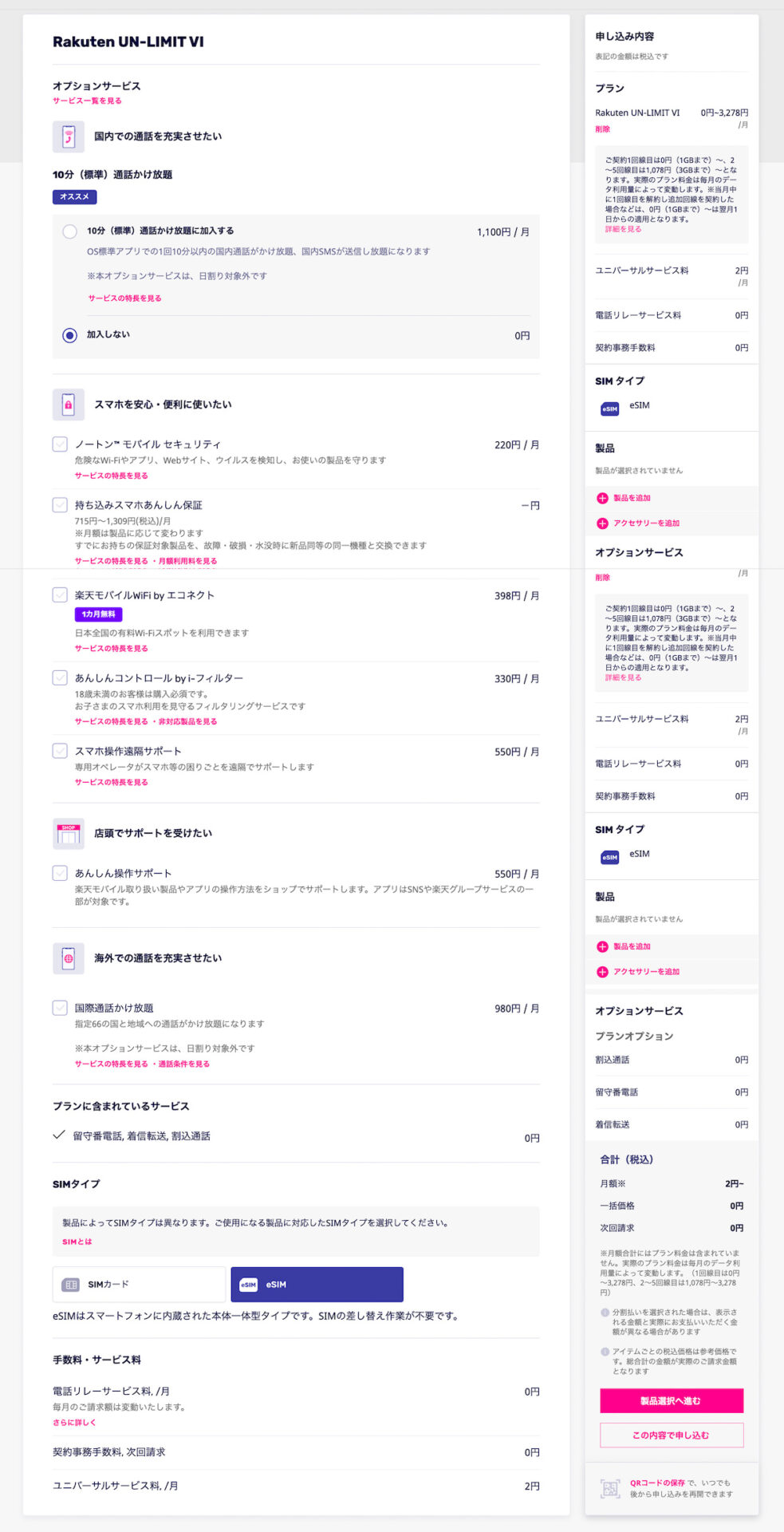The height and width of the screenshot is (1532, 784).
Task: Choose the eSIM type button
Action: click(x=317, y=1285)
